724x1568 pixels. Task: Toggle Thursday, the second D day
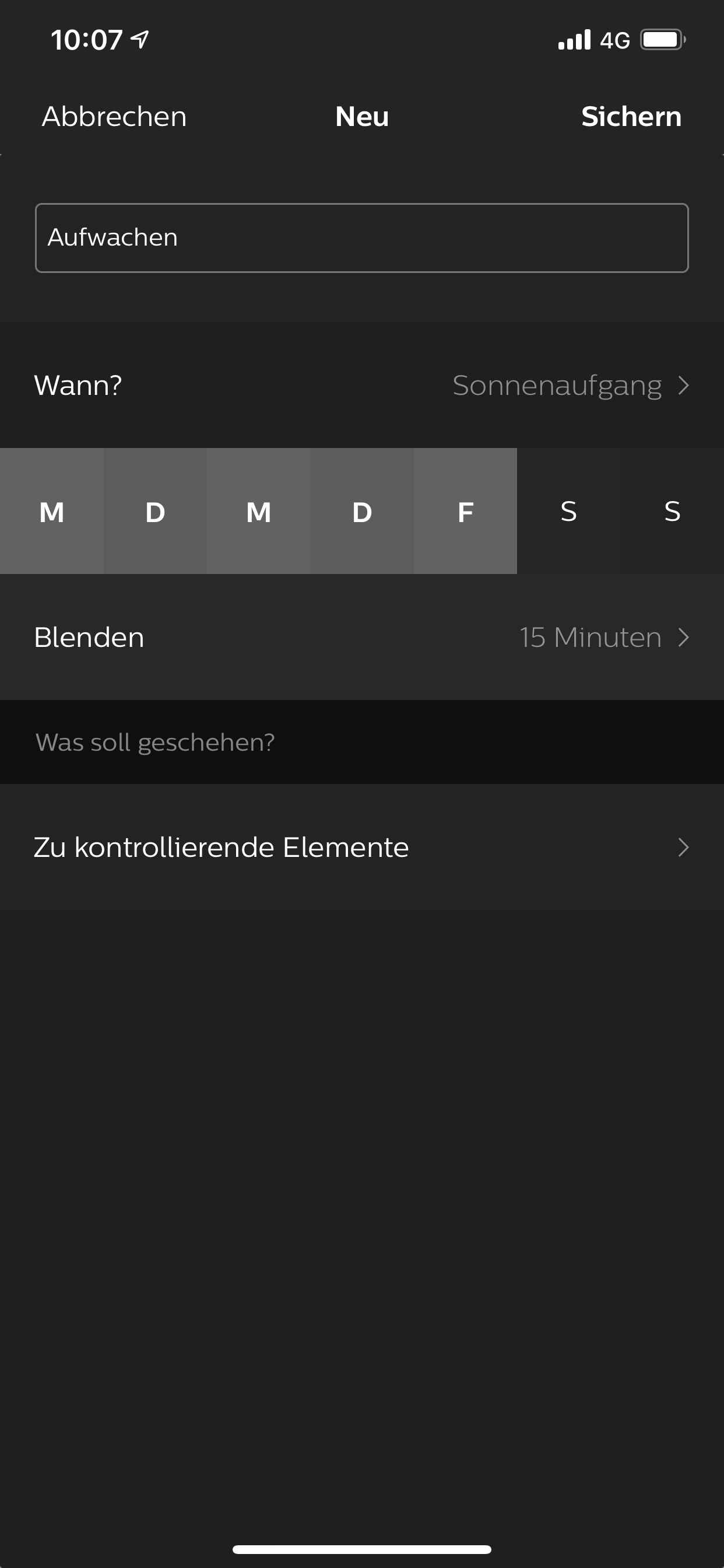[362, 512]
